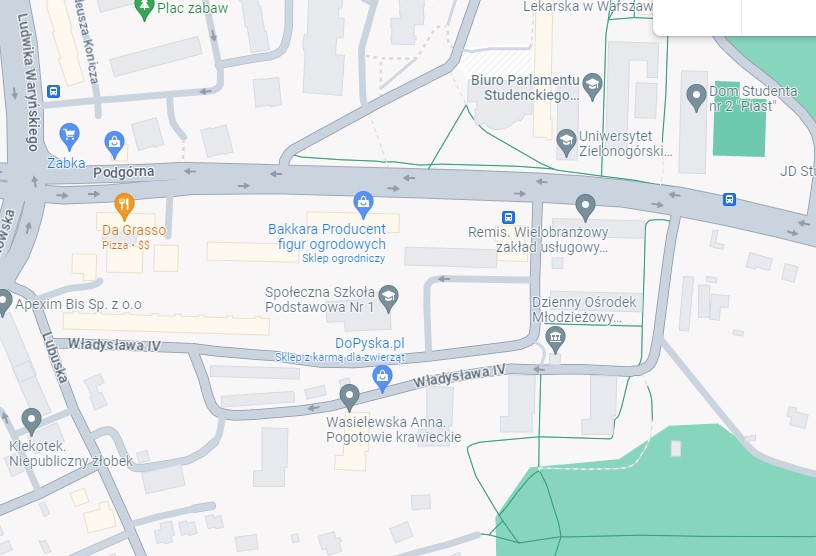Select Wasielewska Anna. Pogotowie krawieckie marker
Viewport: 816px width, 556px height.
coord(349,397)
